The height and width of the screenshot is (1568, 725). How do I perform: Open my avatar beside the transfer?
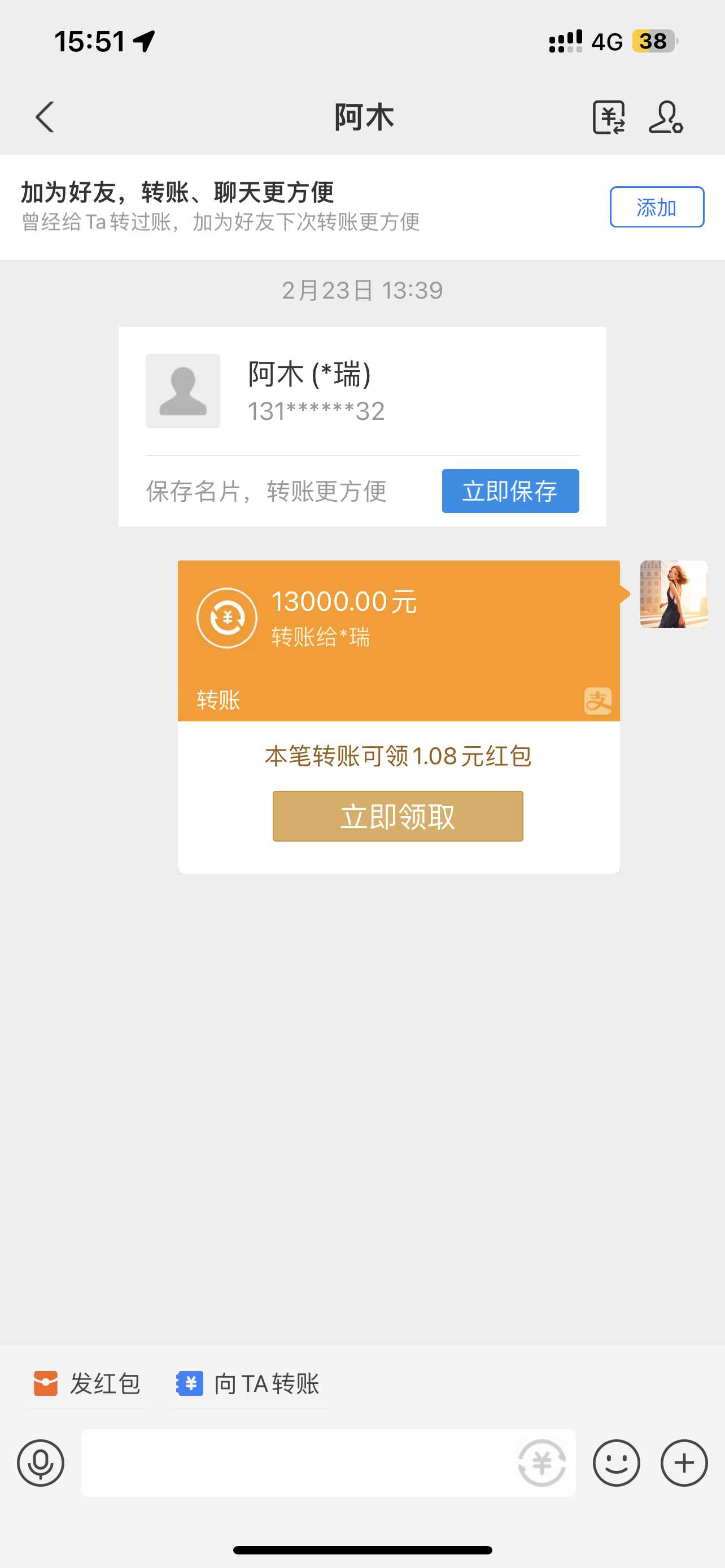click(673, 594)
